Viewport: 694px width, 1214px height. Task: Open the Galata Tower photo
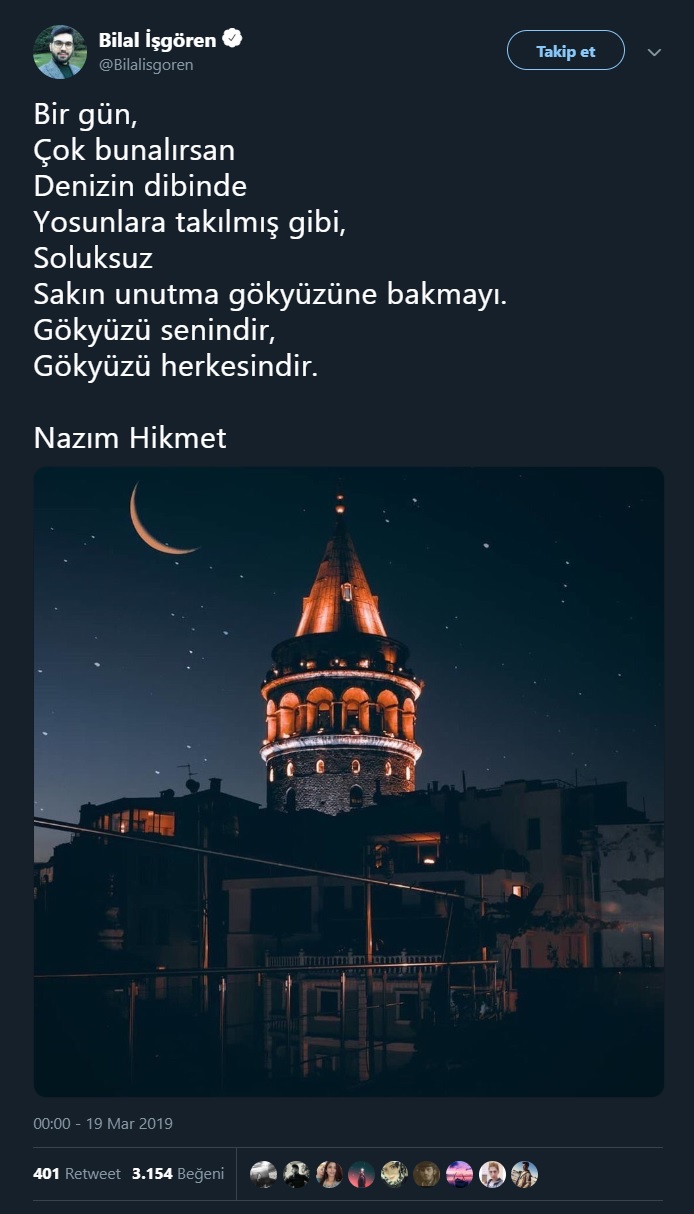[348, 781]
